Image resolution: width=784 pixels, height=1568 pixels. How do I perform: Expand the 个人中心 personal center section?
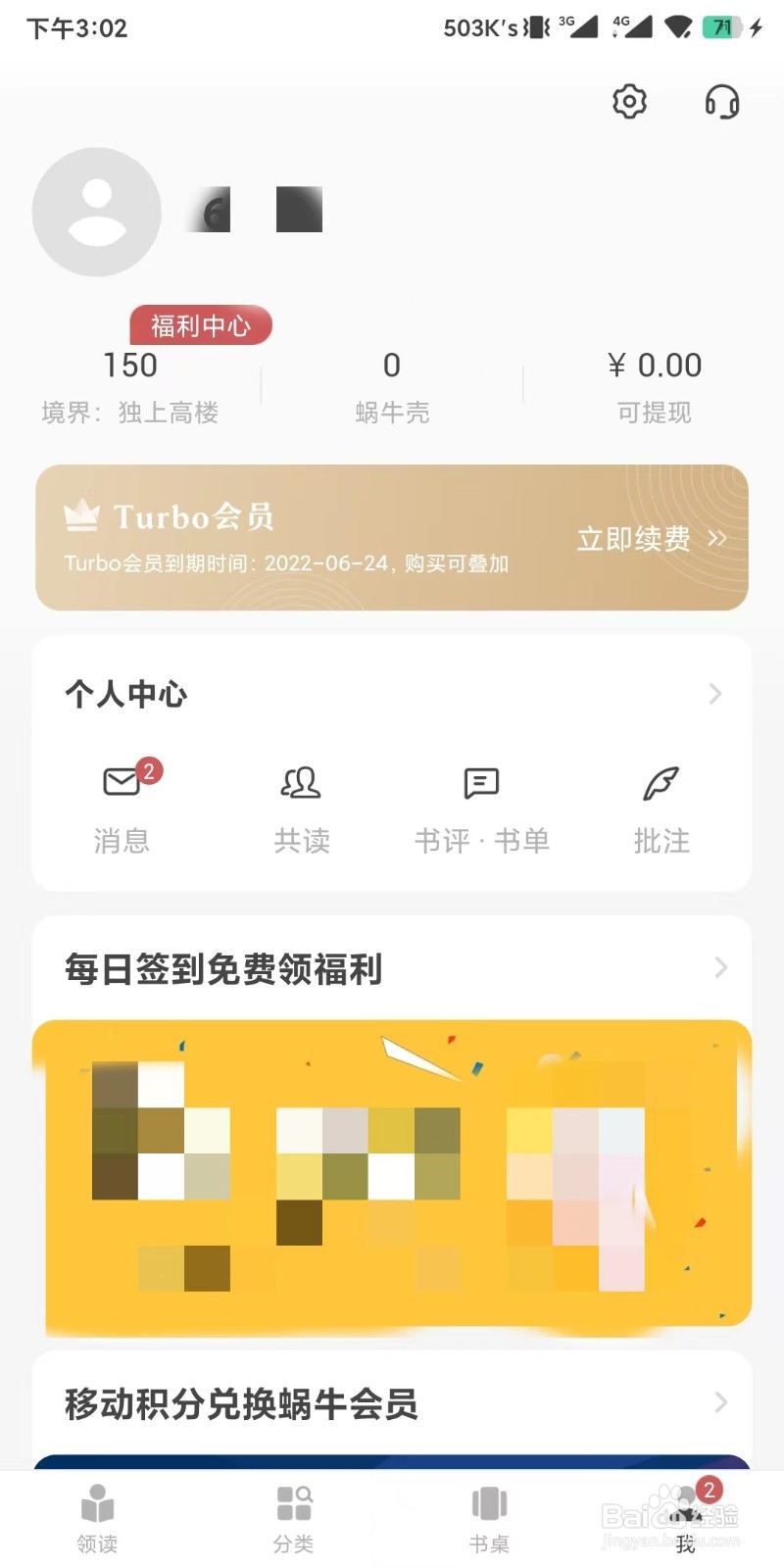(x=392, y=694)
